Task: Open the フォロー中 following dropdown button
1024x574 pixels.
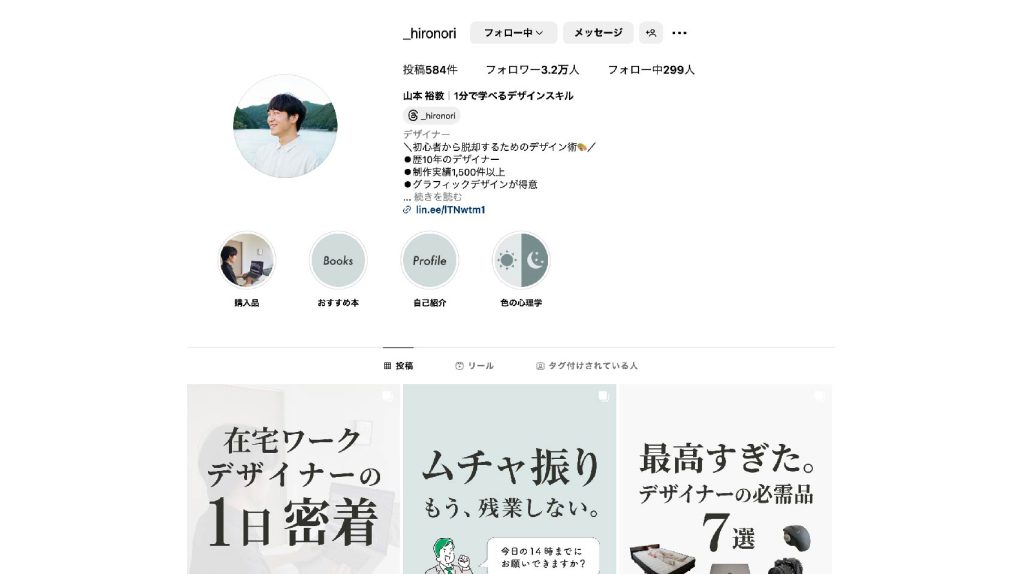Action: tap(513, 33)
